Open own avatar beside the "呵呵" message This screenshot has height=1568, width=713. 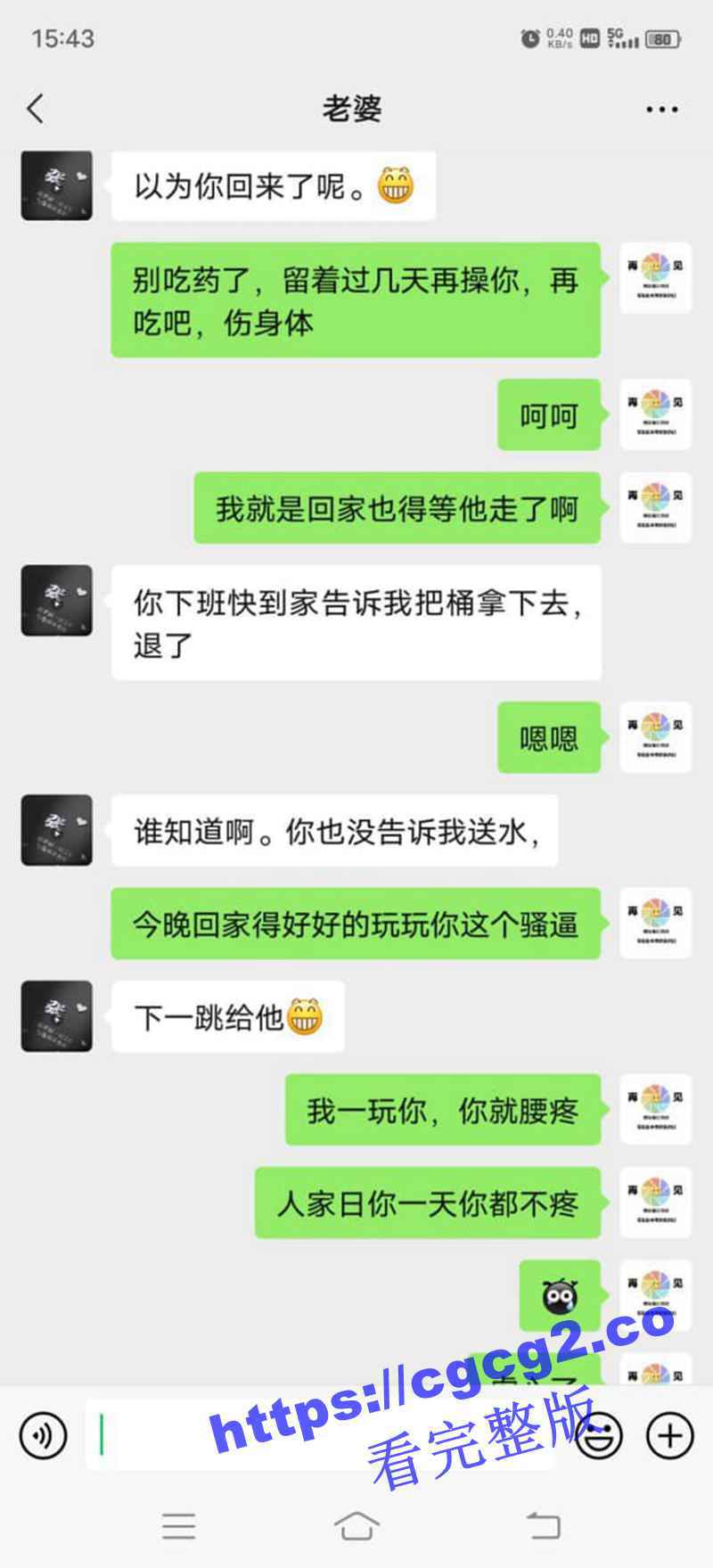click(x=655, y=415)
